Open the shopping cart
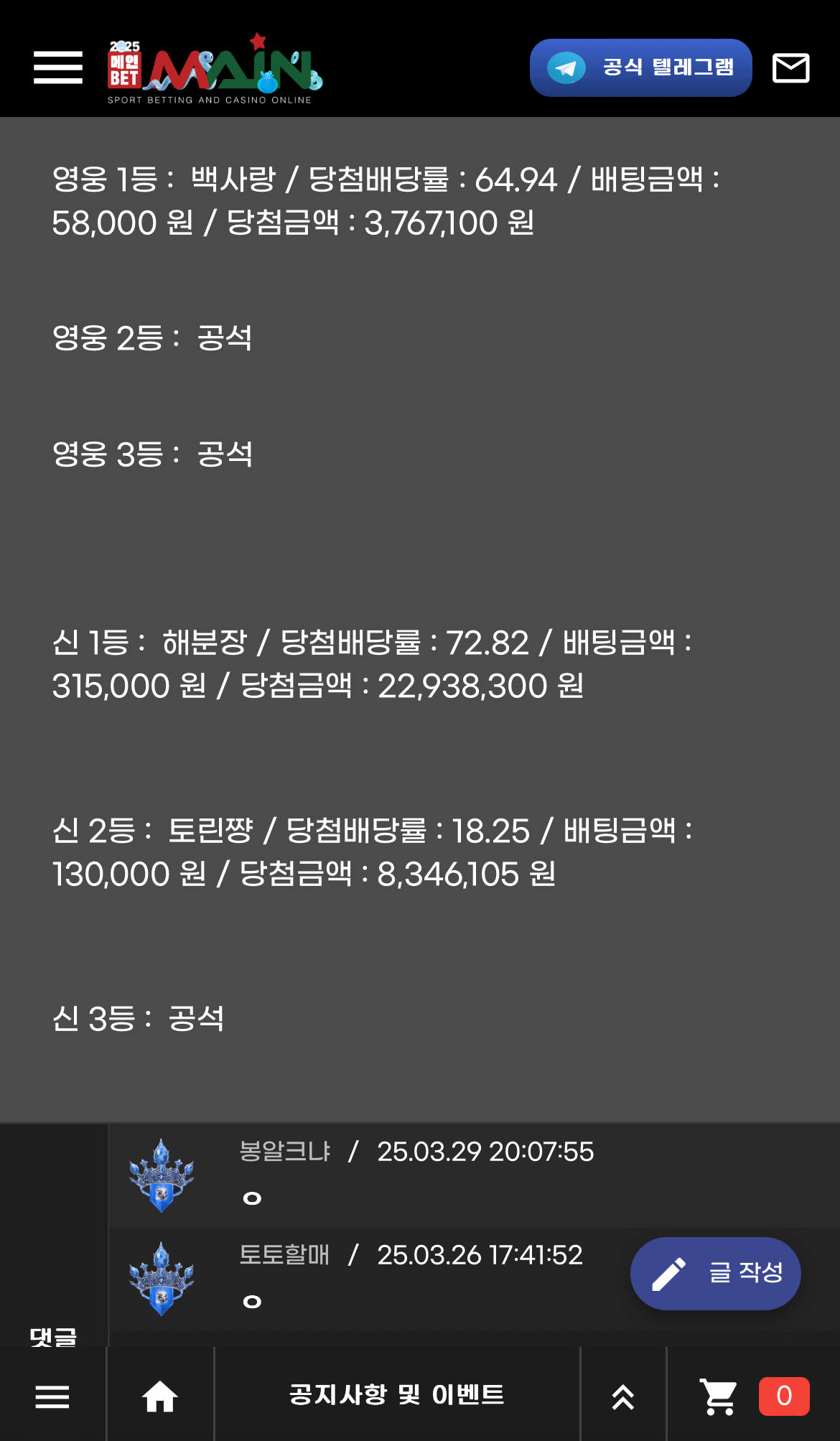This screenshot has height=1441, width=840. click(x=719, y=1396)
